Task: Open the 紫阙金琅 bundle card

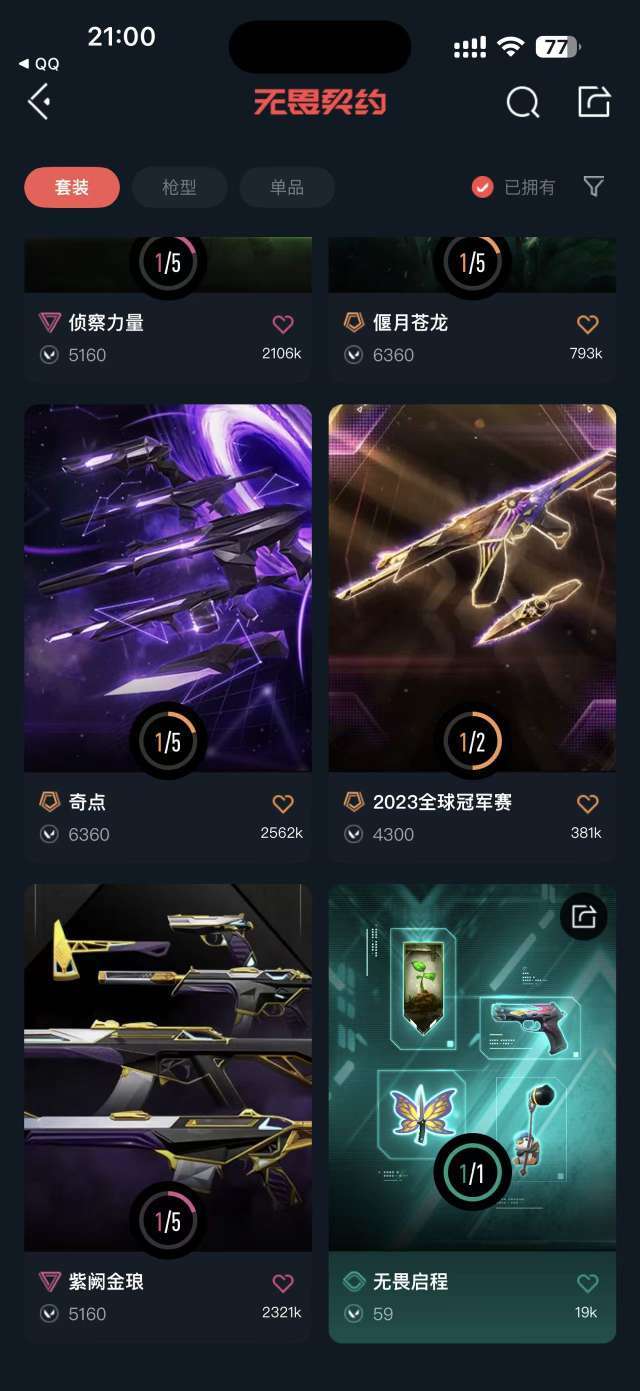Action: point(168,1066)
